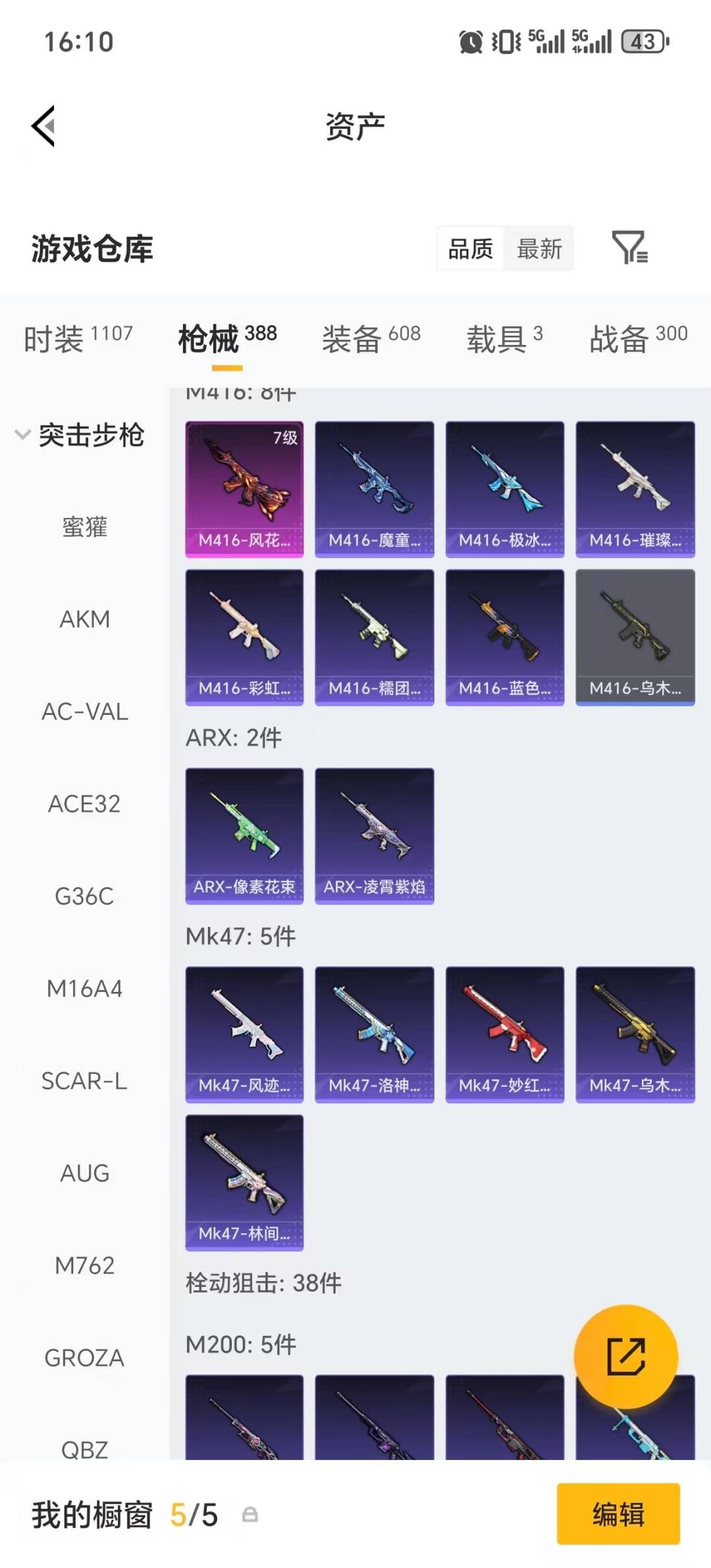Select GROZA in the side list
This screenshot has height=1568, width=711.
(x=84, y=1357)
